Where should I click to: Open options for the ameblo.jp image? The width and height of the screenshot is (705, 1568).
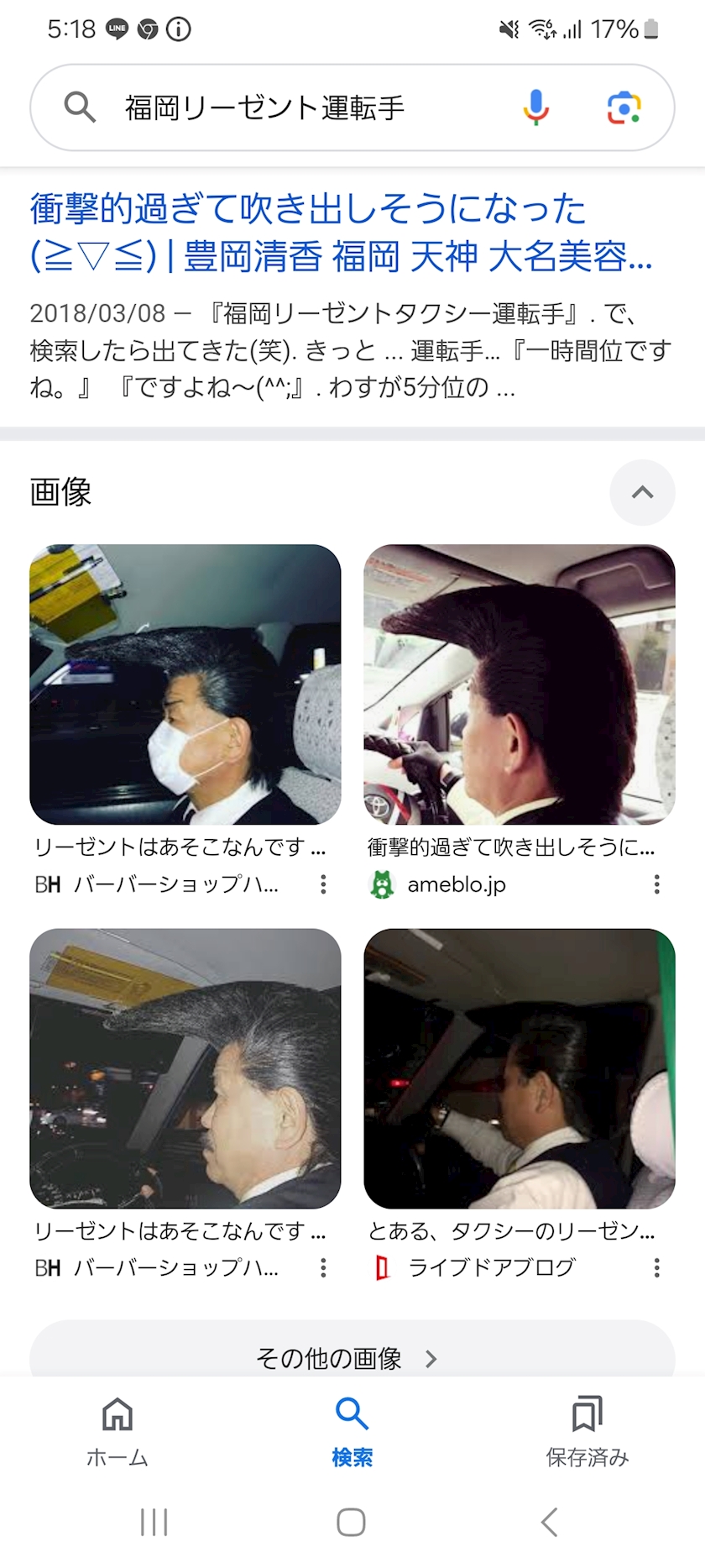tap(656, 884)
